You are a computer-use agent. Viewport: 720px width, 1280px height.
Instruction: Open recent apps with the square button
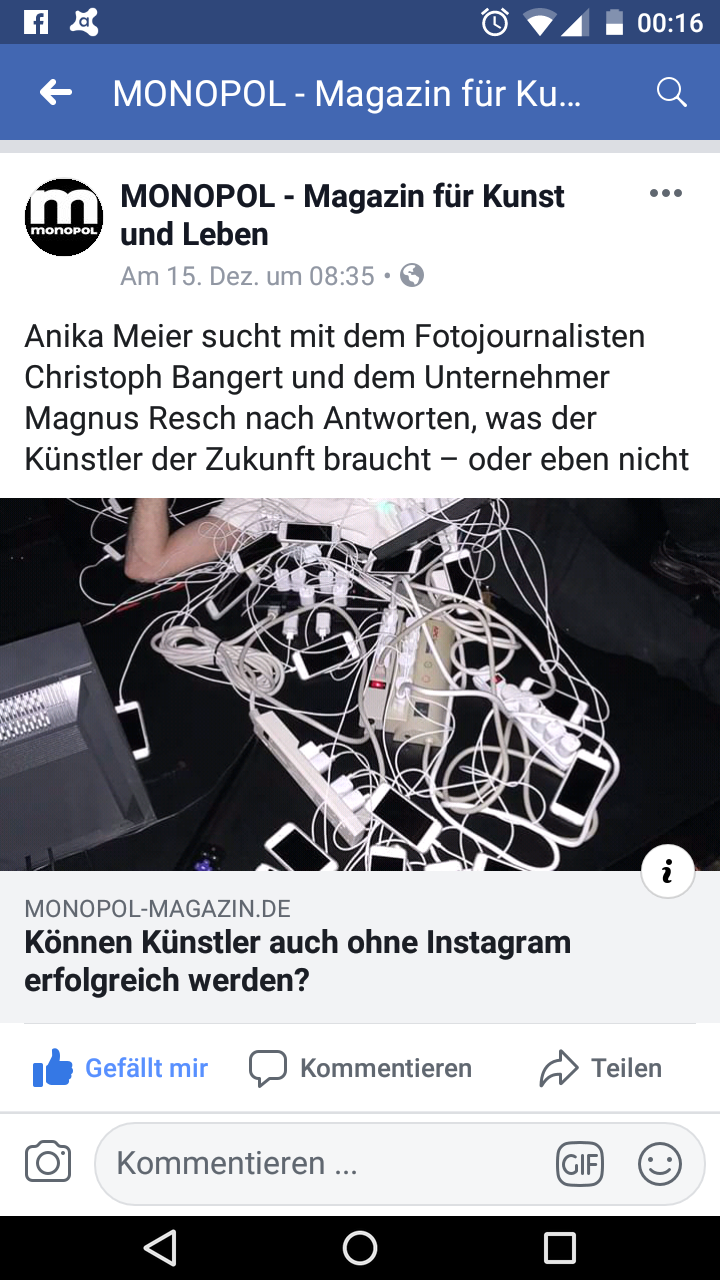tap(560, 1247)
